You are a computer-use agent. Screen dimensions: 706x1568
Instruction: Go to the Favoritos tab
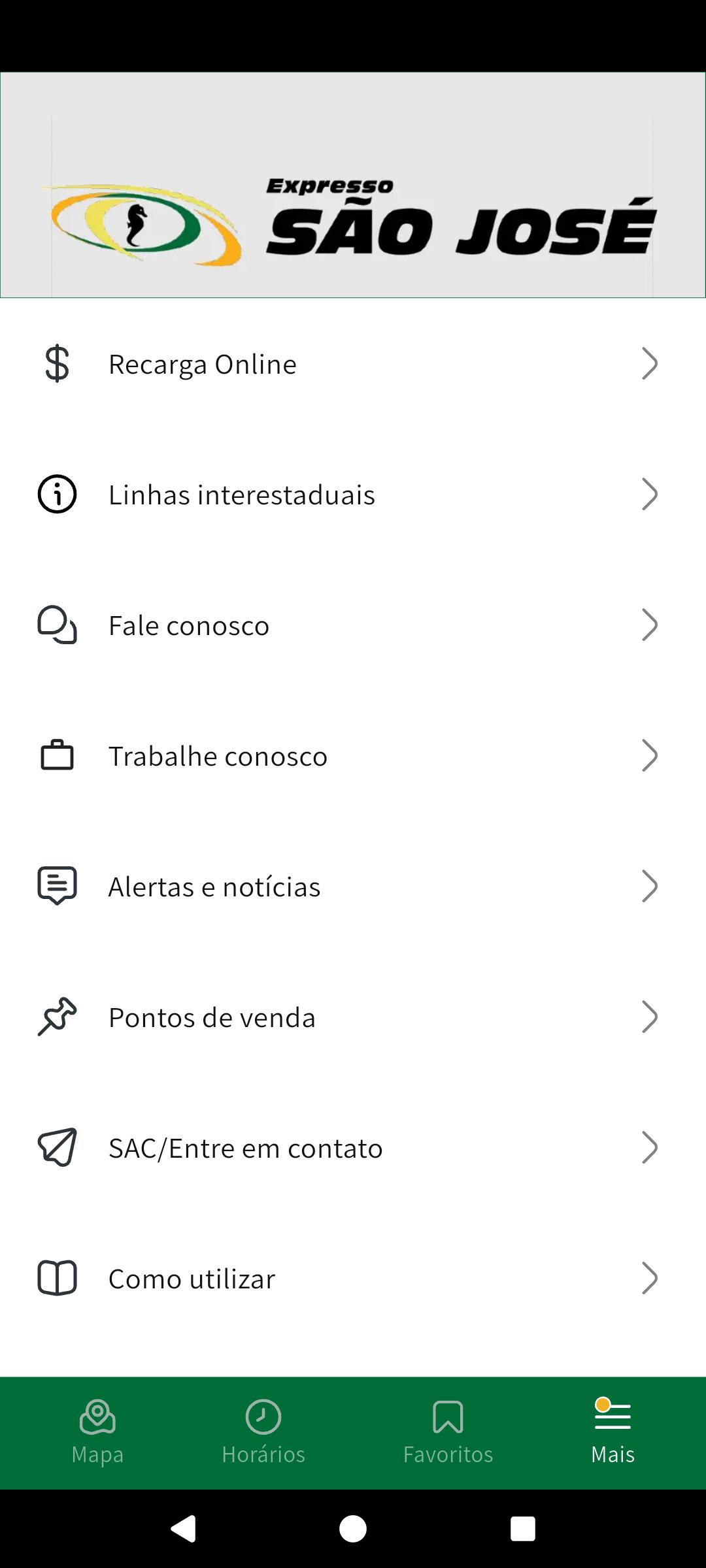tap(448, 1432)
